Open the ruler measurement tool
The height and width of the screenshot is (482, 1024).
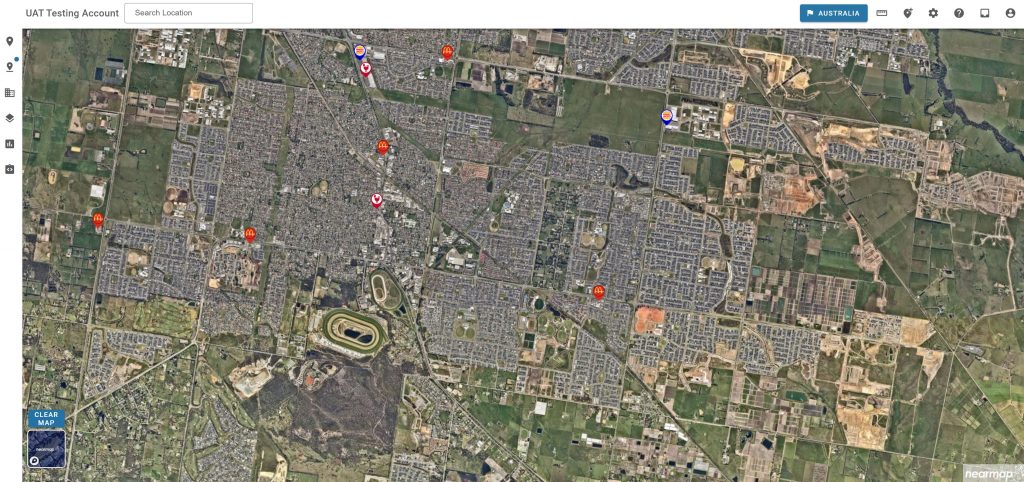coord(881,13)
